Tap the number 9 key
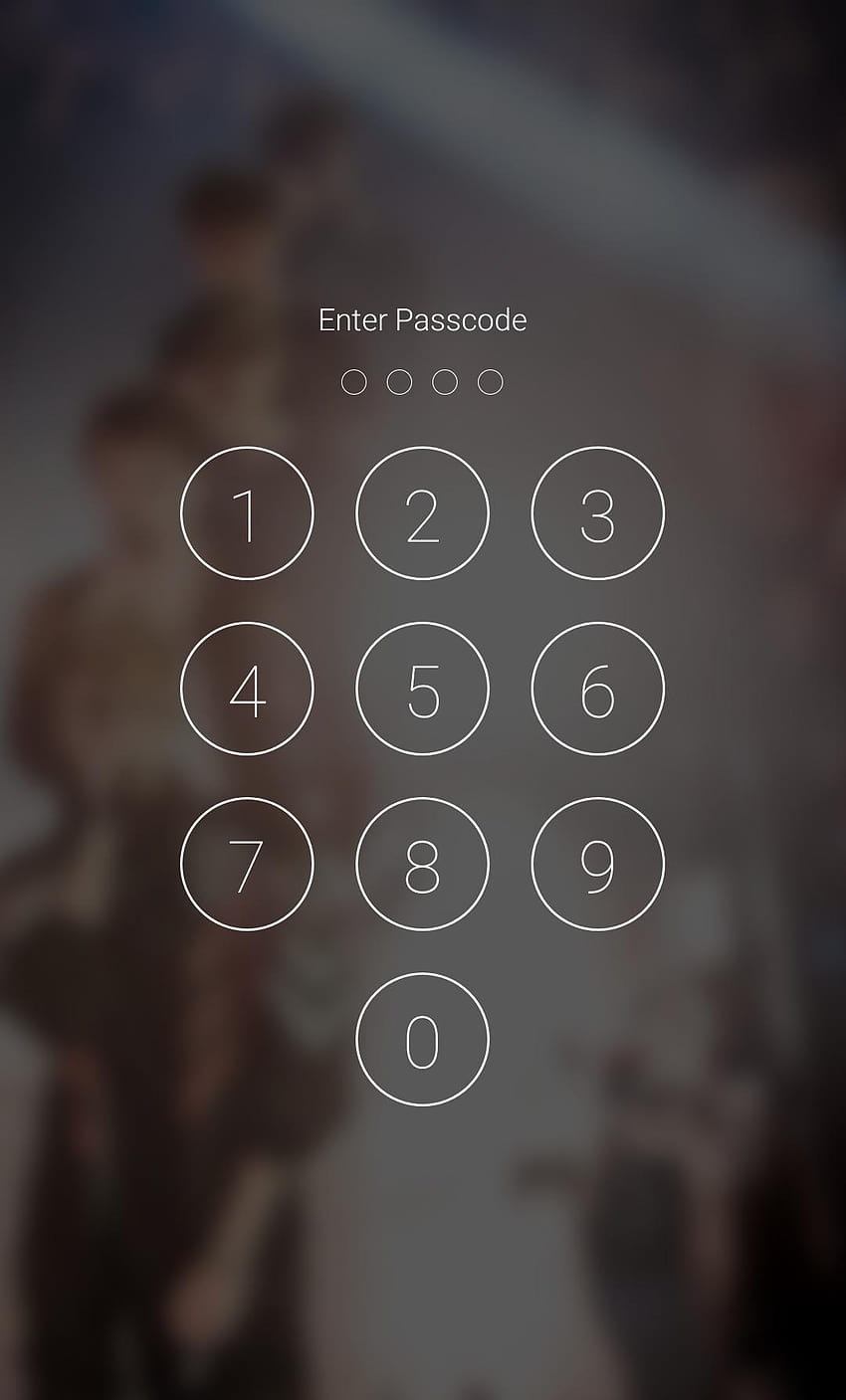The height and width of the screenshot is (1400, 846). coord(597,864)
